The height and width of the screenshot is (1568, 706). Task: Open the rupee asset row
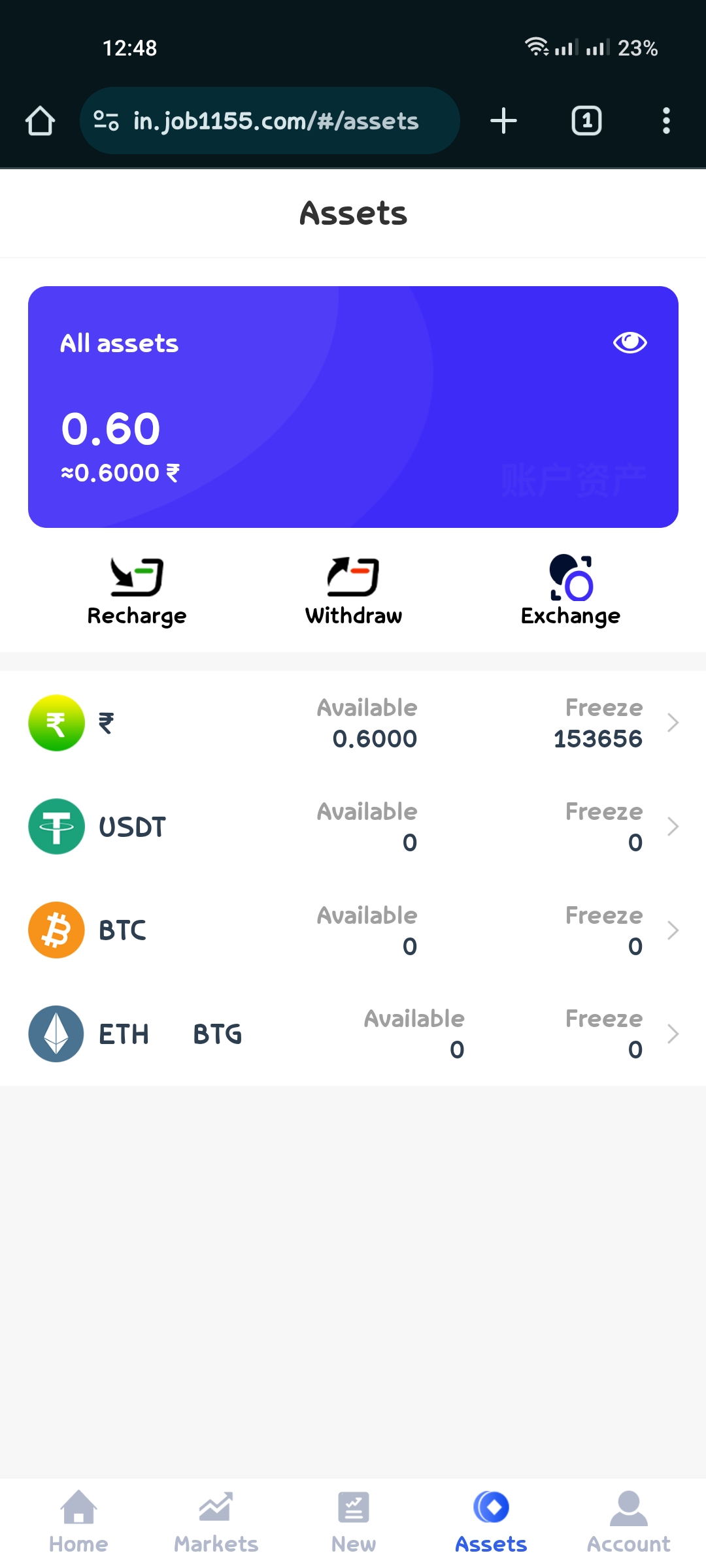(353, 723)
